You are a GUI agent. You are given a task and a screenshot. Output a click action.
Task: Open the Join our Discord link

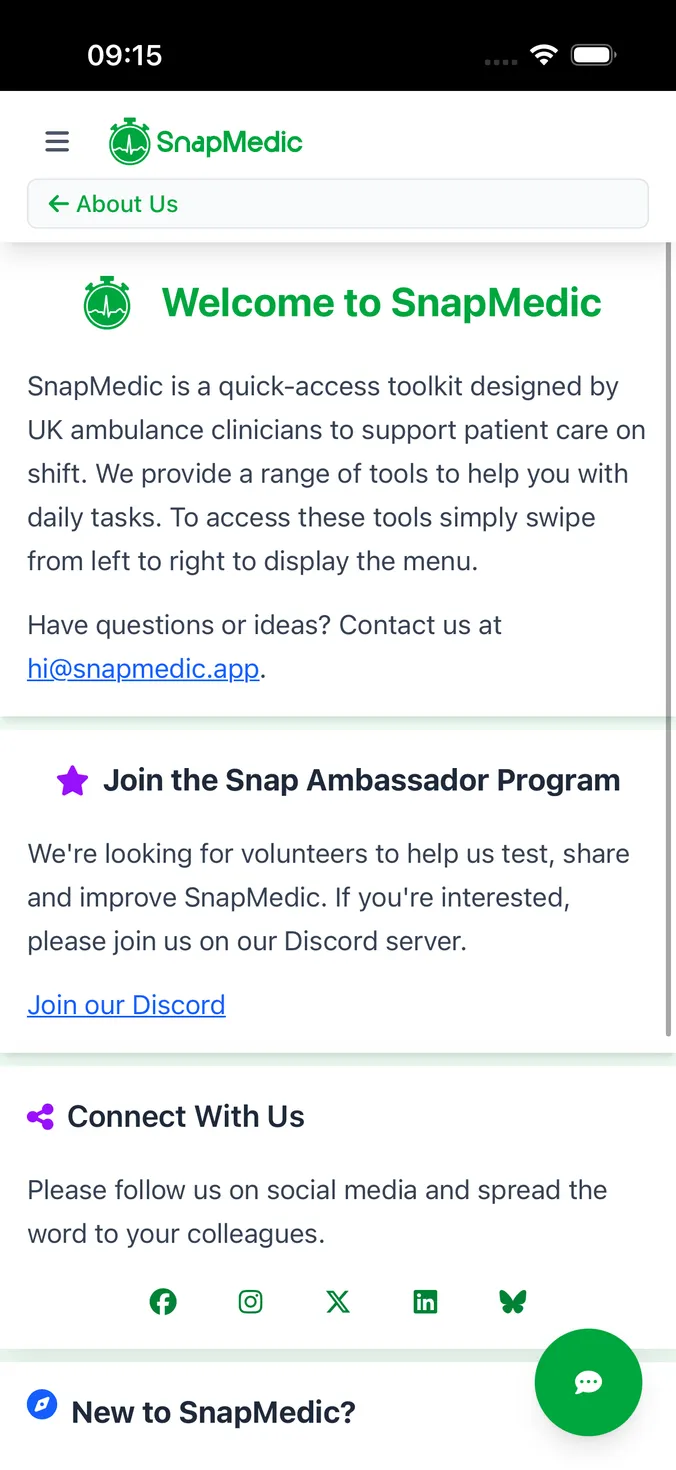pos(126,1005)
